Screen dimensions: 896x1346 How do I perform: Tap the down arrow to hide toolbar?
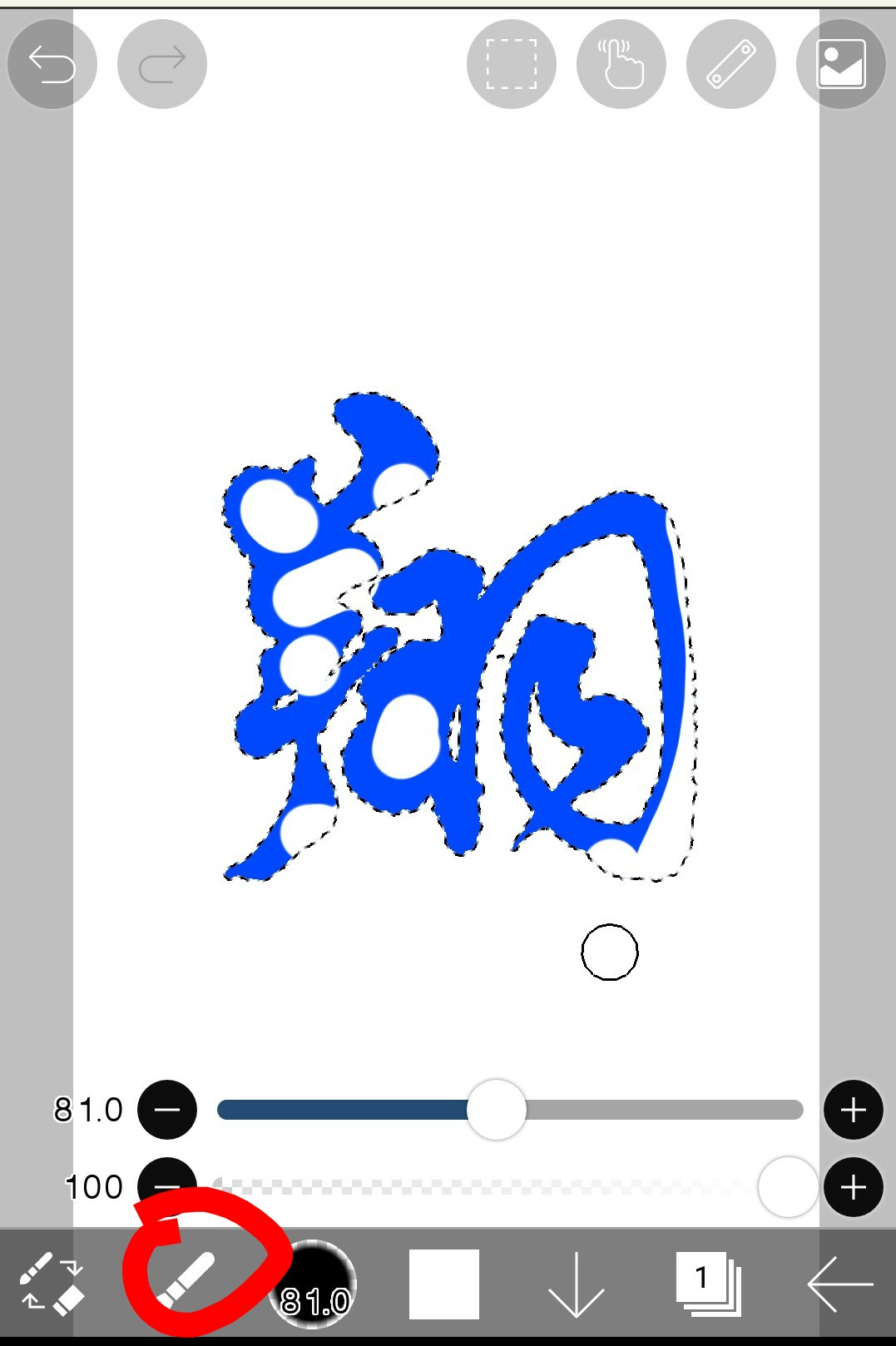point(576,1286)
